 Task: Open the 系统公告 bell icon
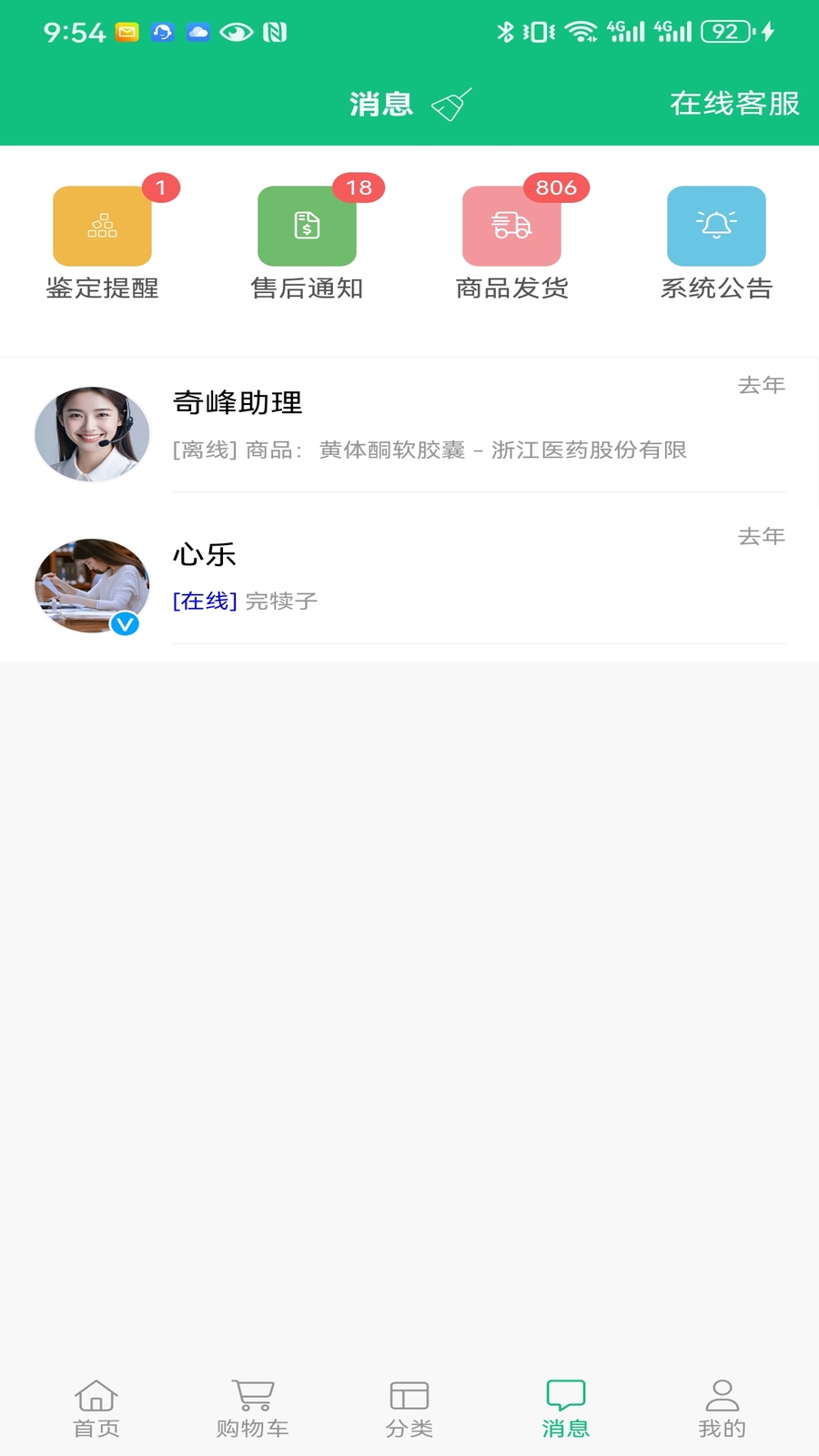pos(717,226)
